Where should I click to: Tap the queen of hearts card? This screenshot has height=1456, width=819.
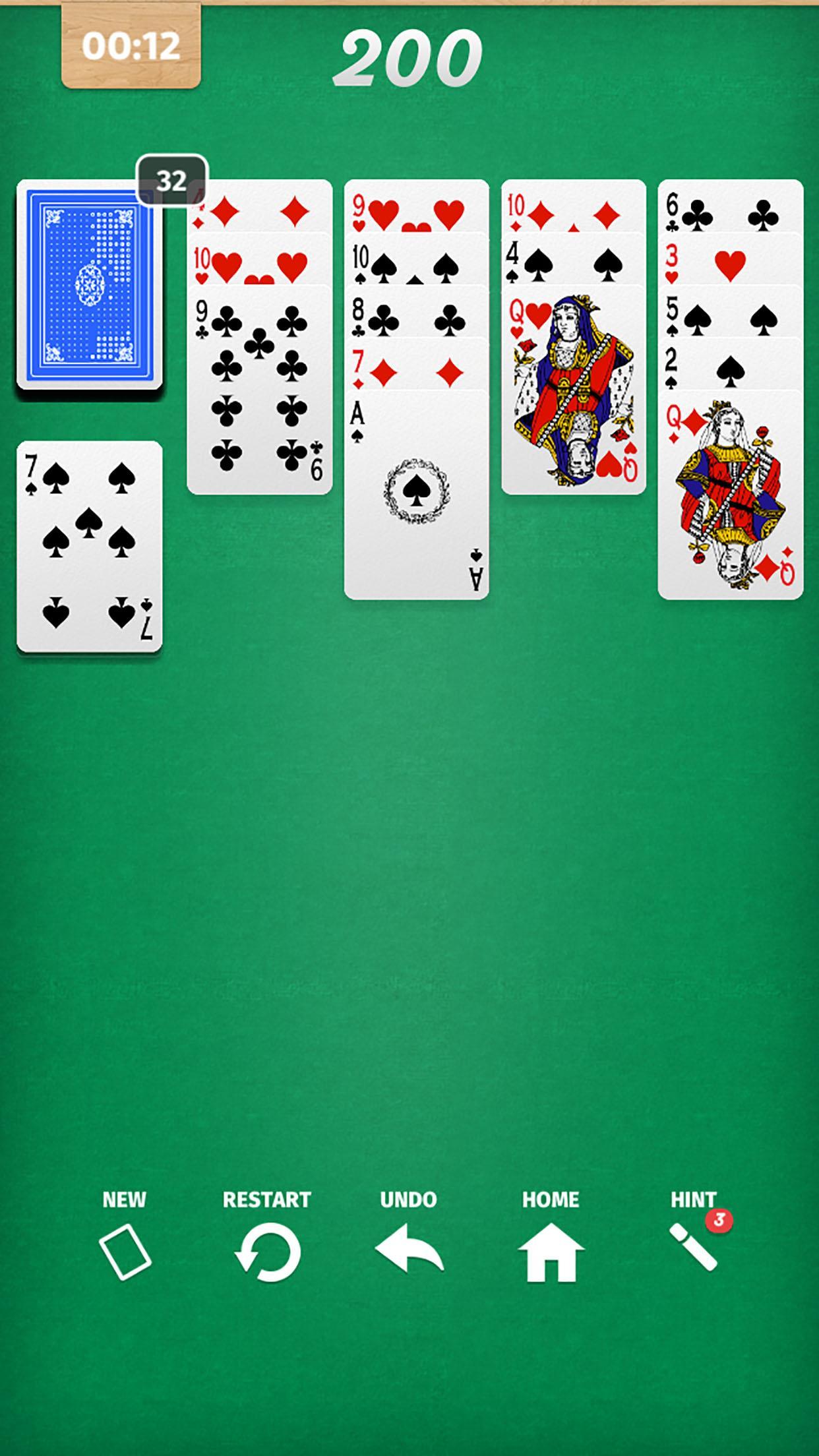(574, 389)
